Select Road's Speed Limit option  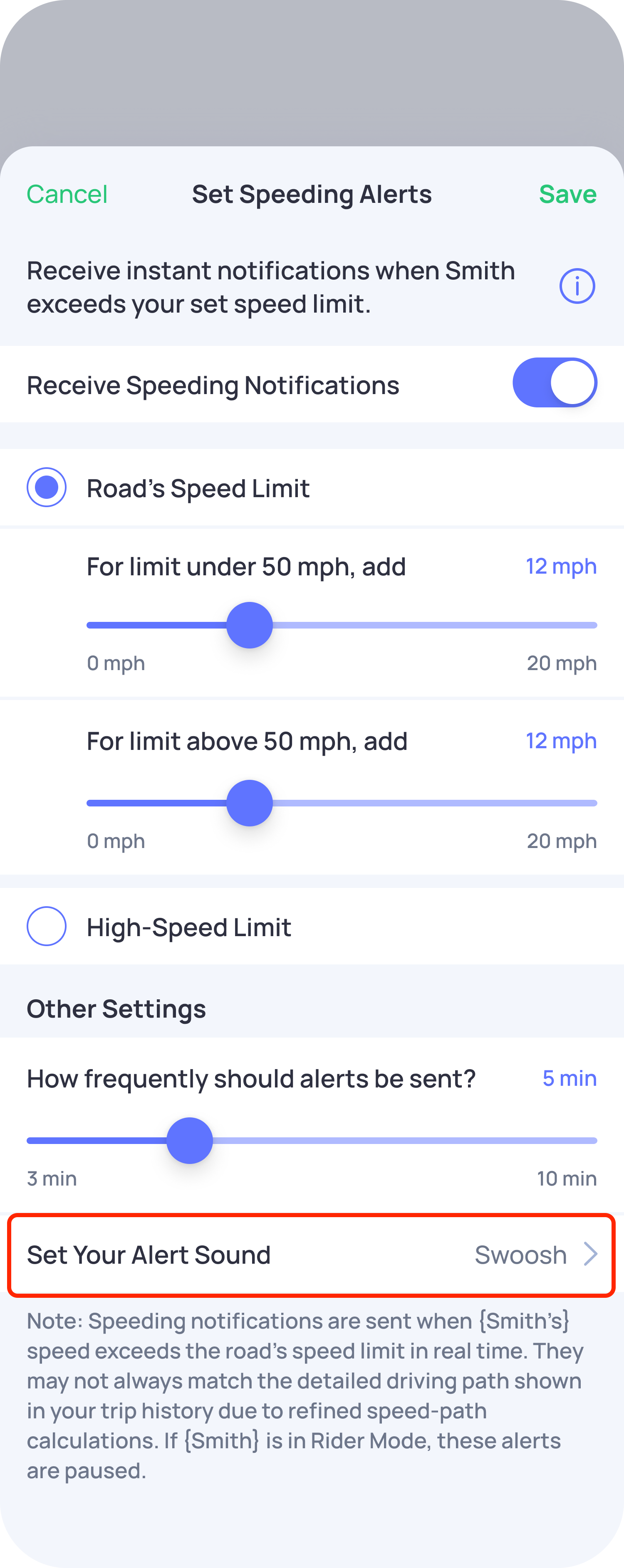click(x=47, y=488)
